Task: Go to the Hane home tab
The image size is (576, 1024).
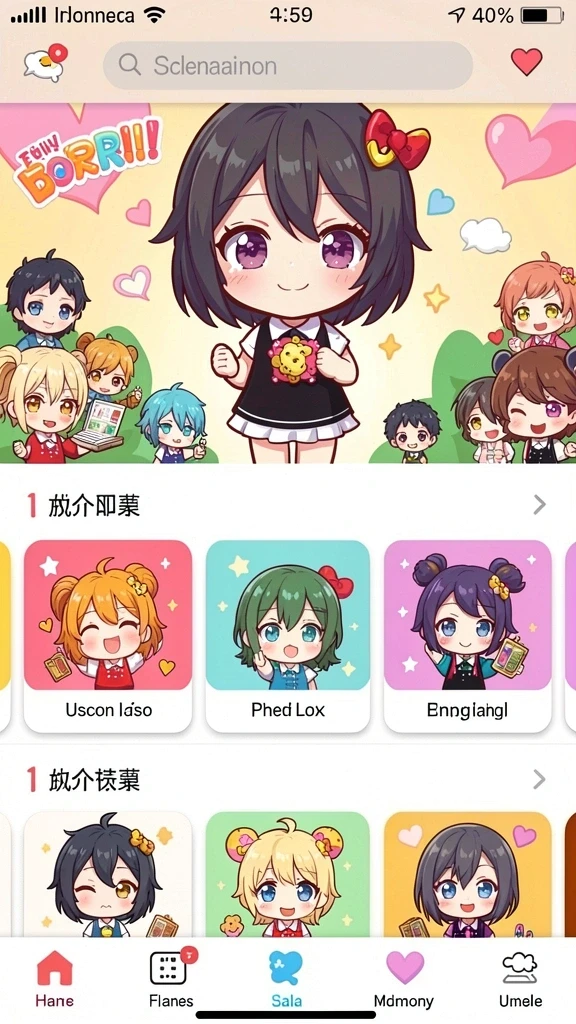Action: coord(54,979)
